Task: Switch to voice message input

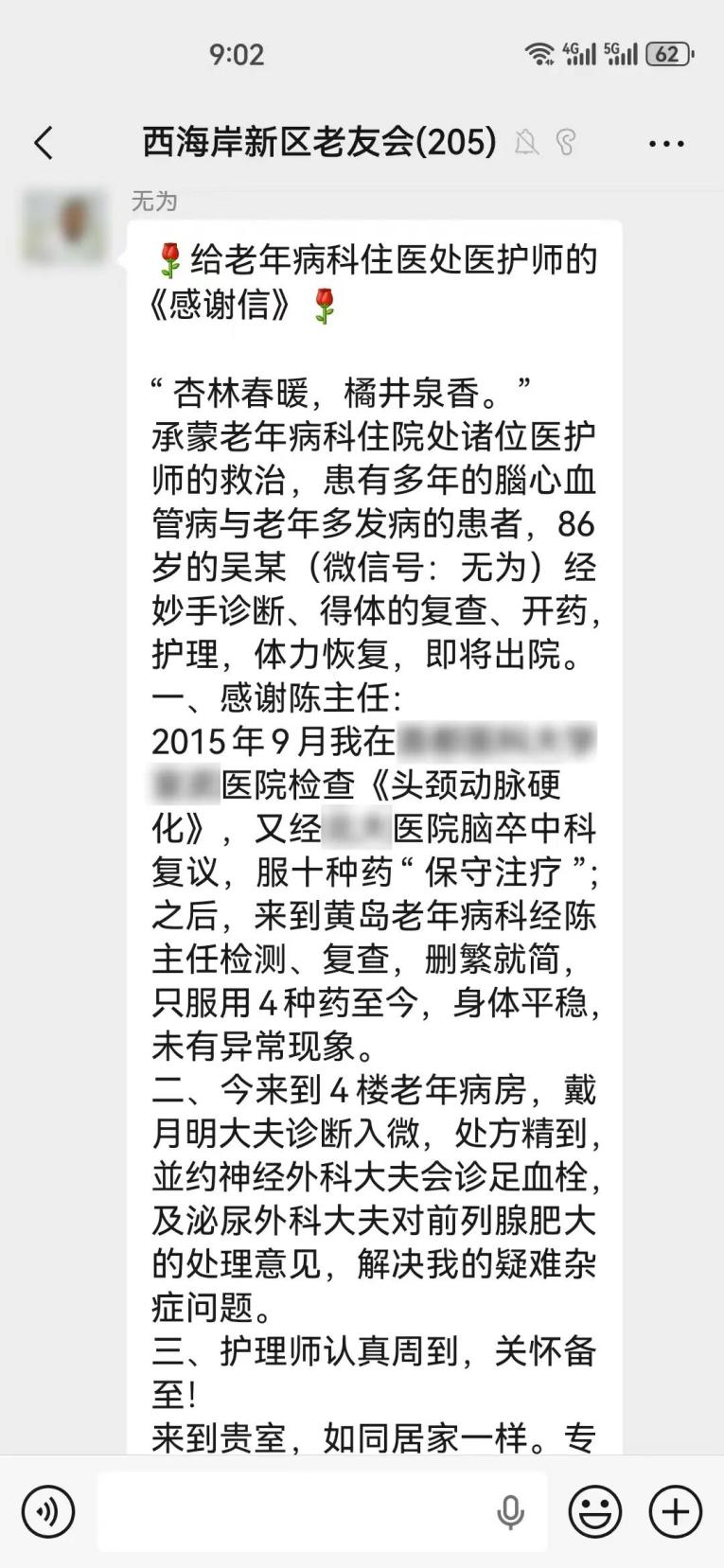Action: (x=48, y=1511)
